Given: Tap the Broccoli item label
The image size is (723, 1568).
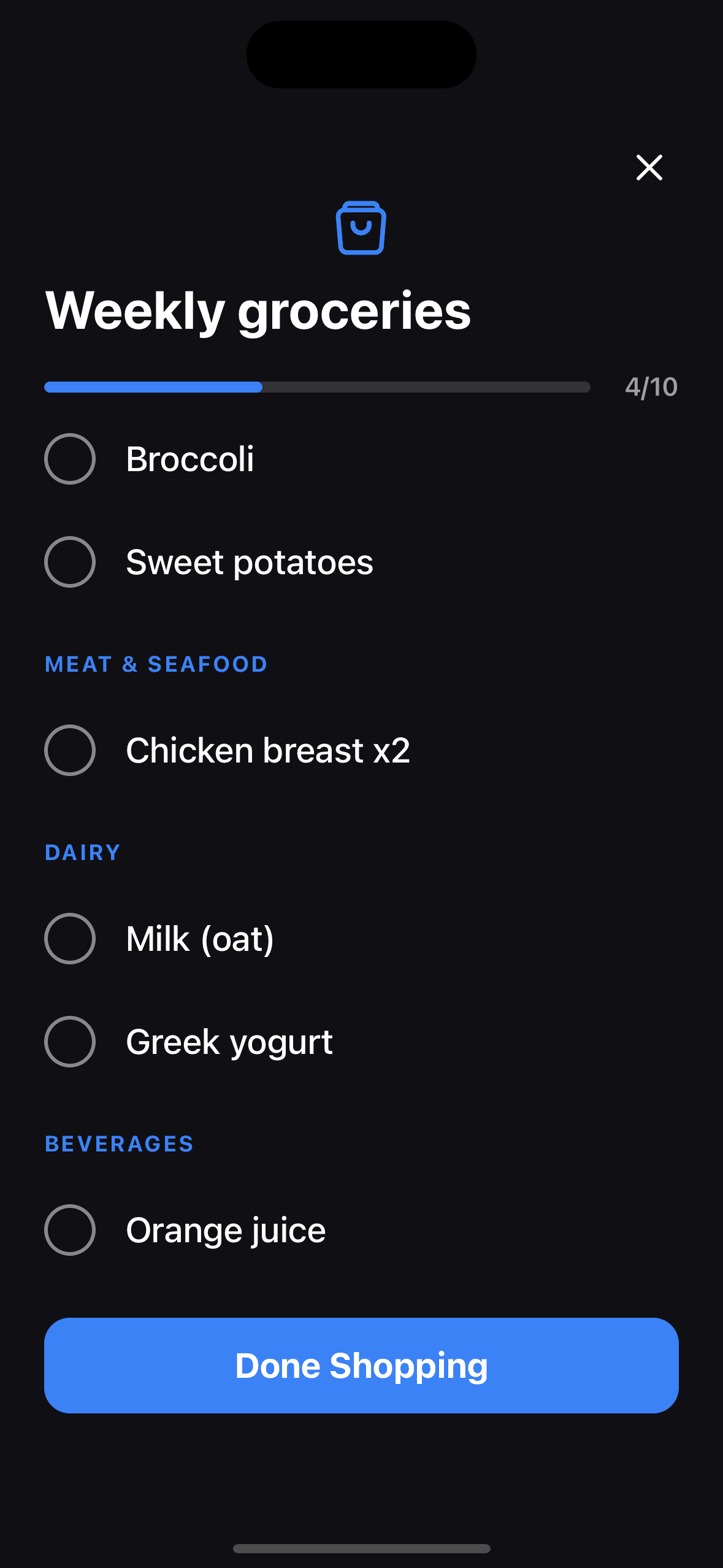Looking at the screenshot, I should (190, 458).
